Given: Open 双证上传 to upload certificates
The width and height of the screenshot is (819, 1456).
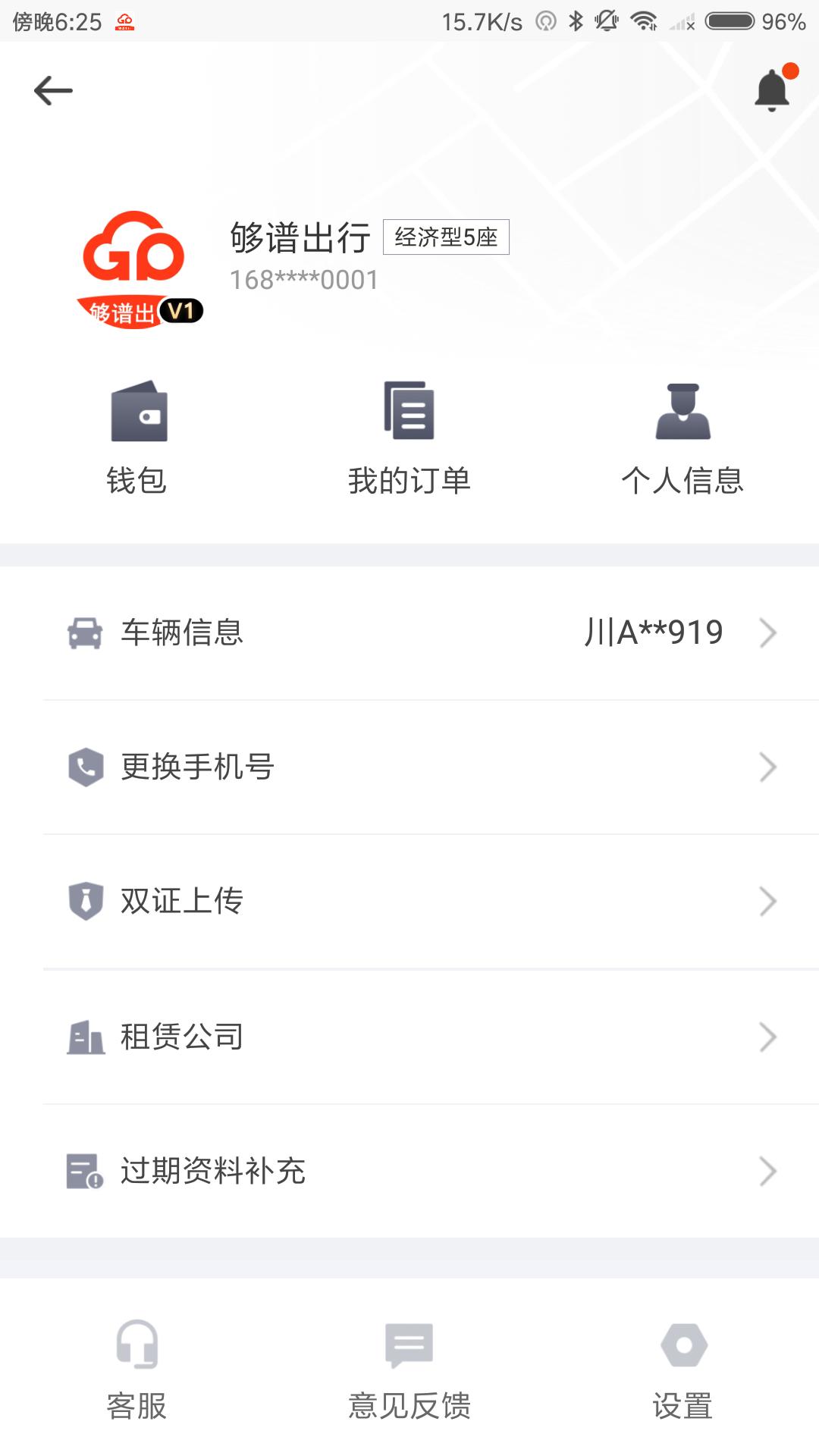Looking at the screenshot, I should click(409, 902).
